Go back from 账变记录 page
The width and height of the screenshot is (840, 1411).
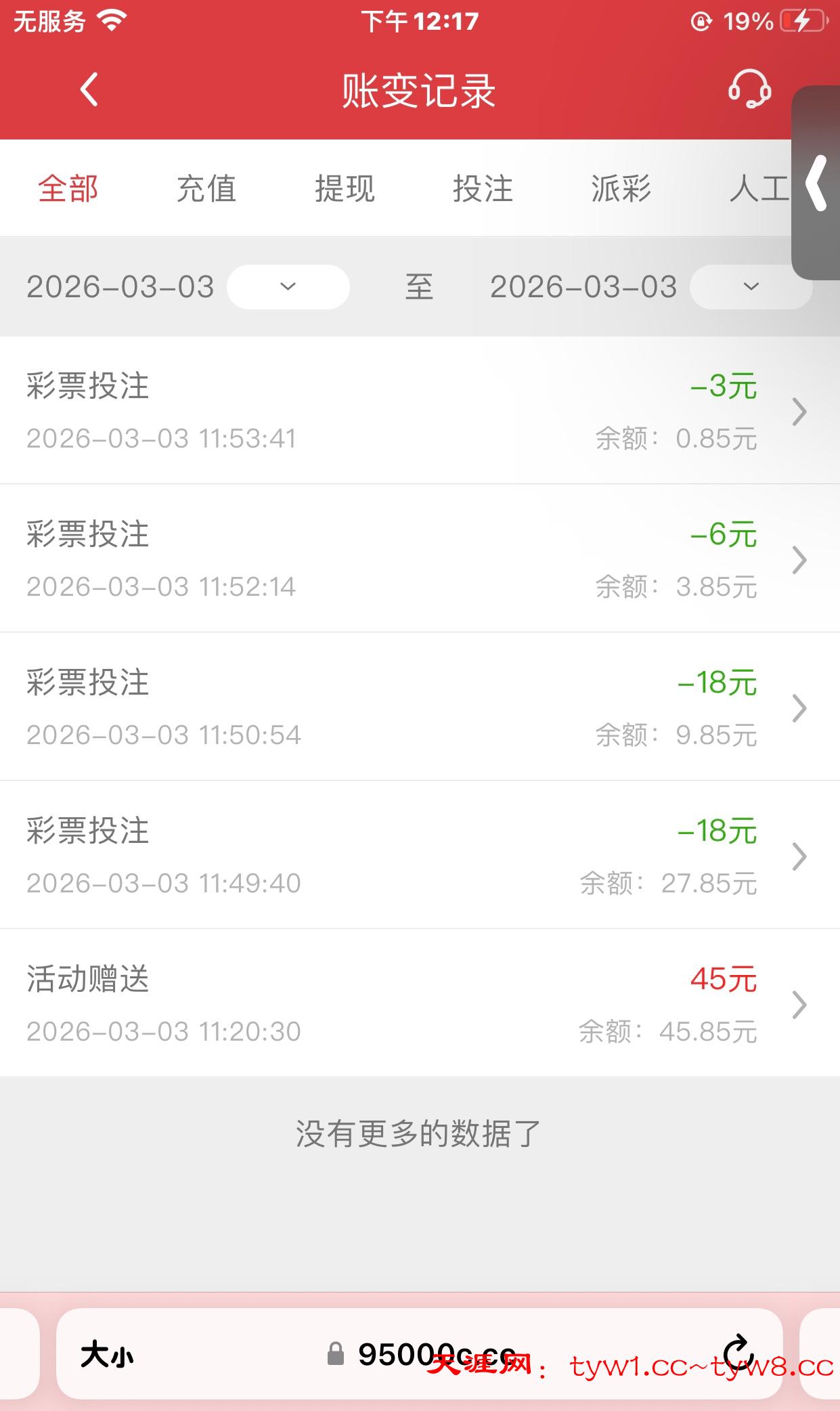pyautogui.click(x=89, y=90)
